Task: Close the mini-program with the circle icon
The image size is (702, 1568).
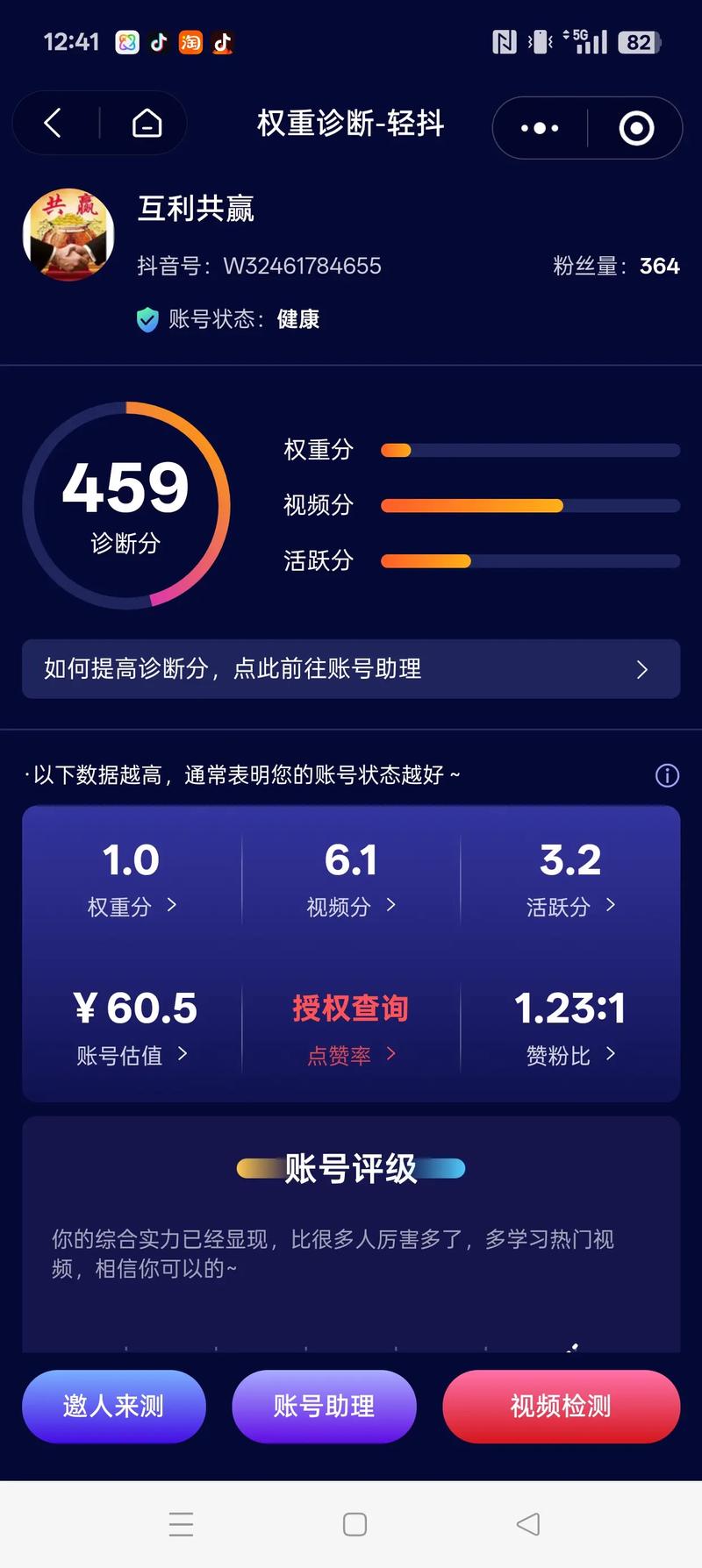Action: [636, 128]
